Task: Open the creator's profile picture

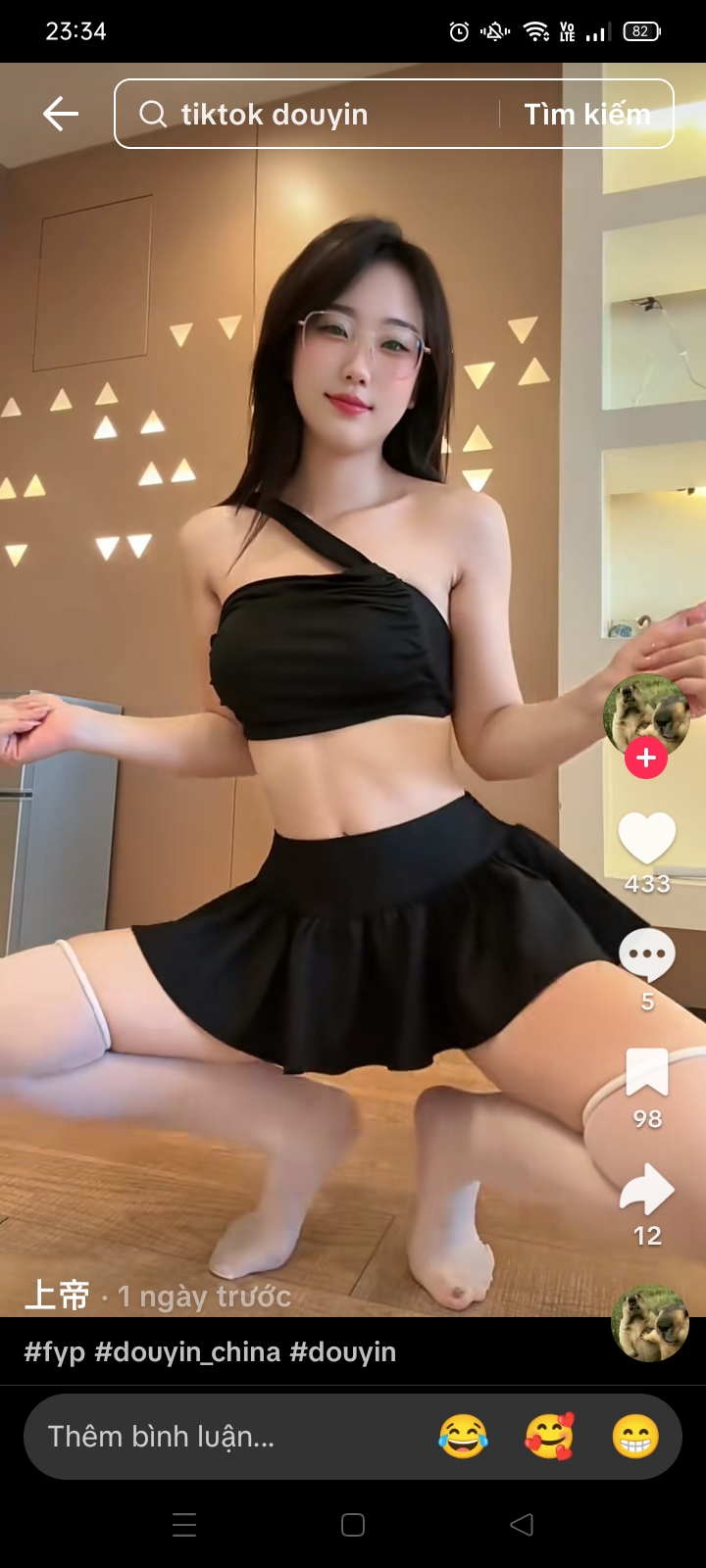Action: click(645, 715)
